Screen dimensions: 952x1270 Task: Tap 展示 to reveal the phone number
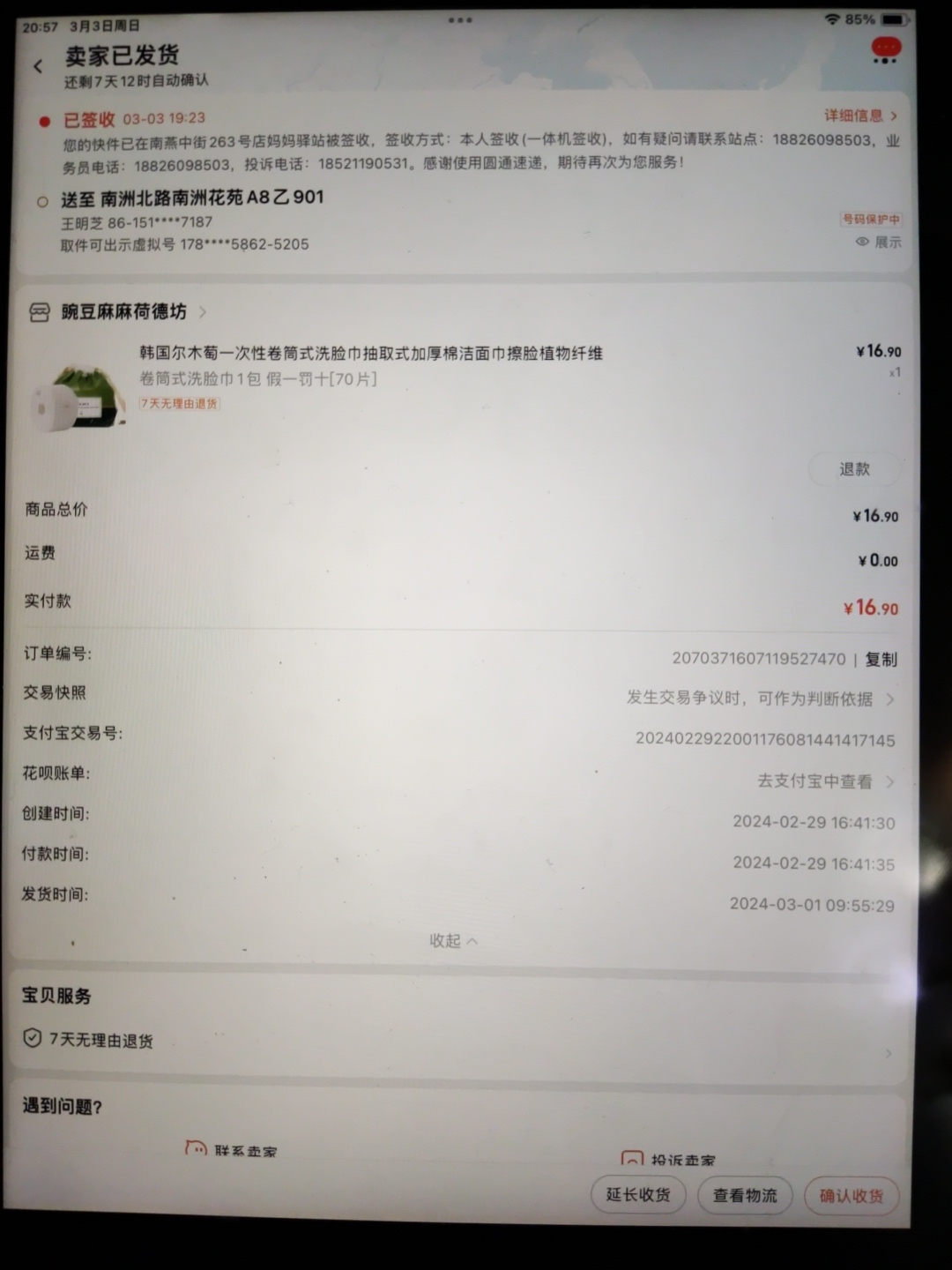point(879,242)
